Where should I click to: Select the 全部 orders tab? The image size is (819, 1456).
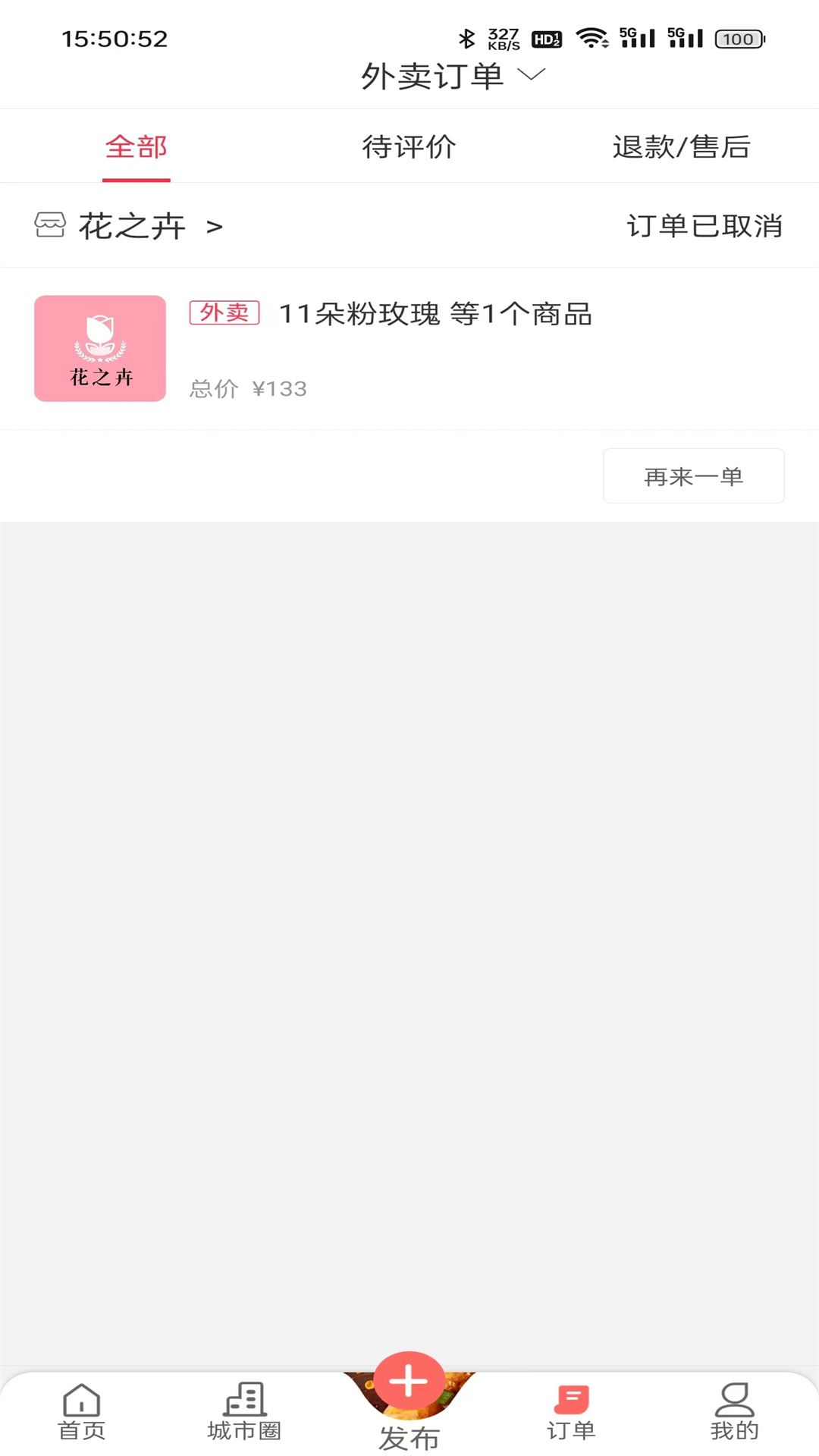click(136, 146)
